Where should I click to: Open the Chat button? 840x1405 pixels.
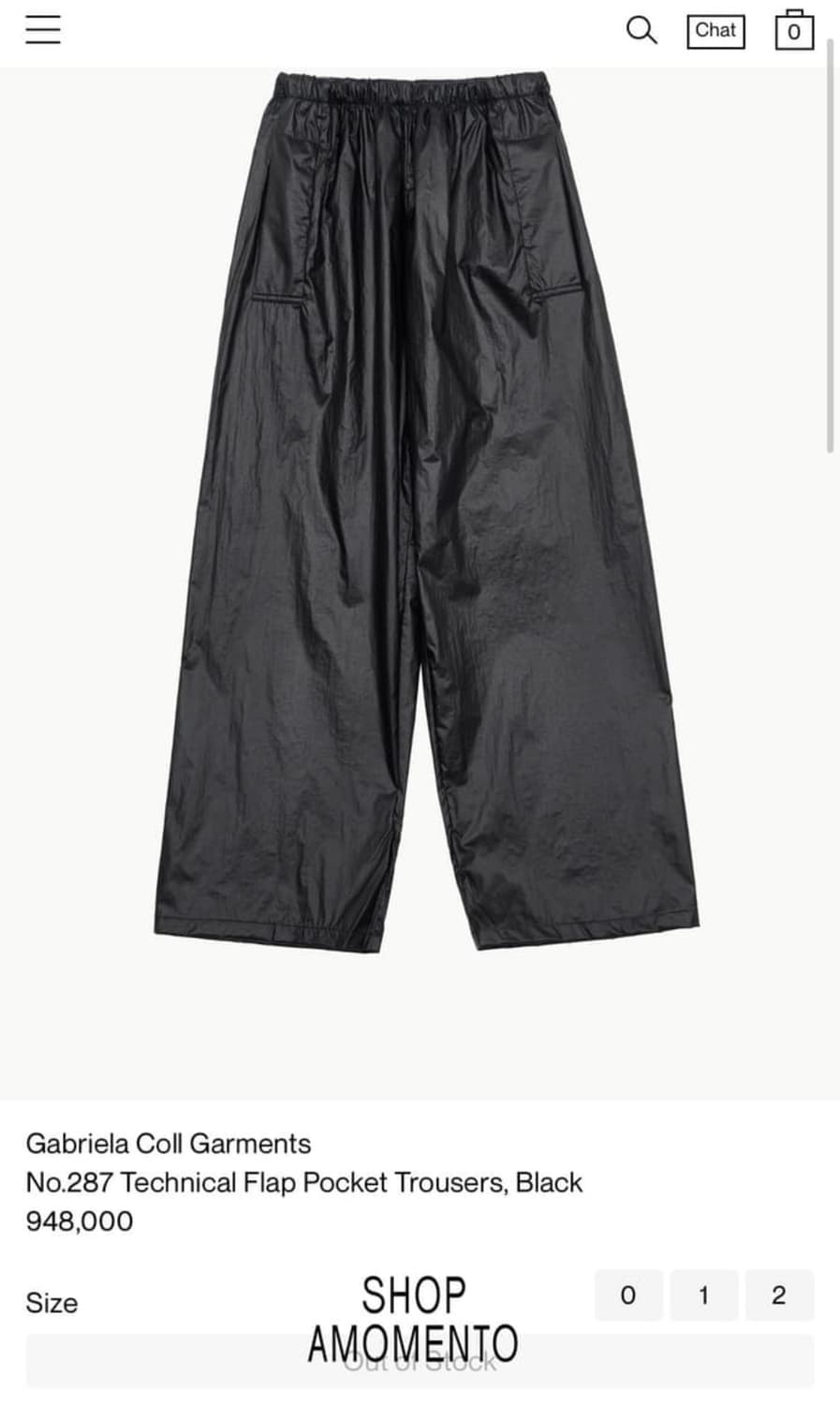point(715,31)
